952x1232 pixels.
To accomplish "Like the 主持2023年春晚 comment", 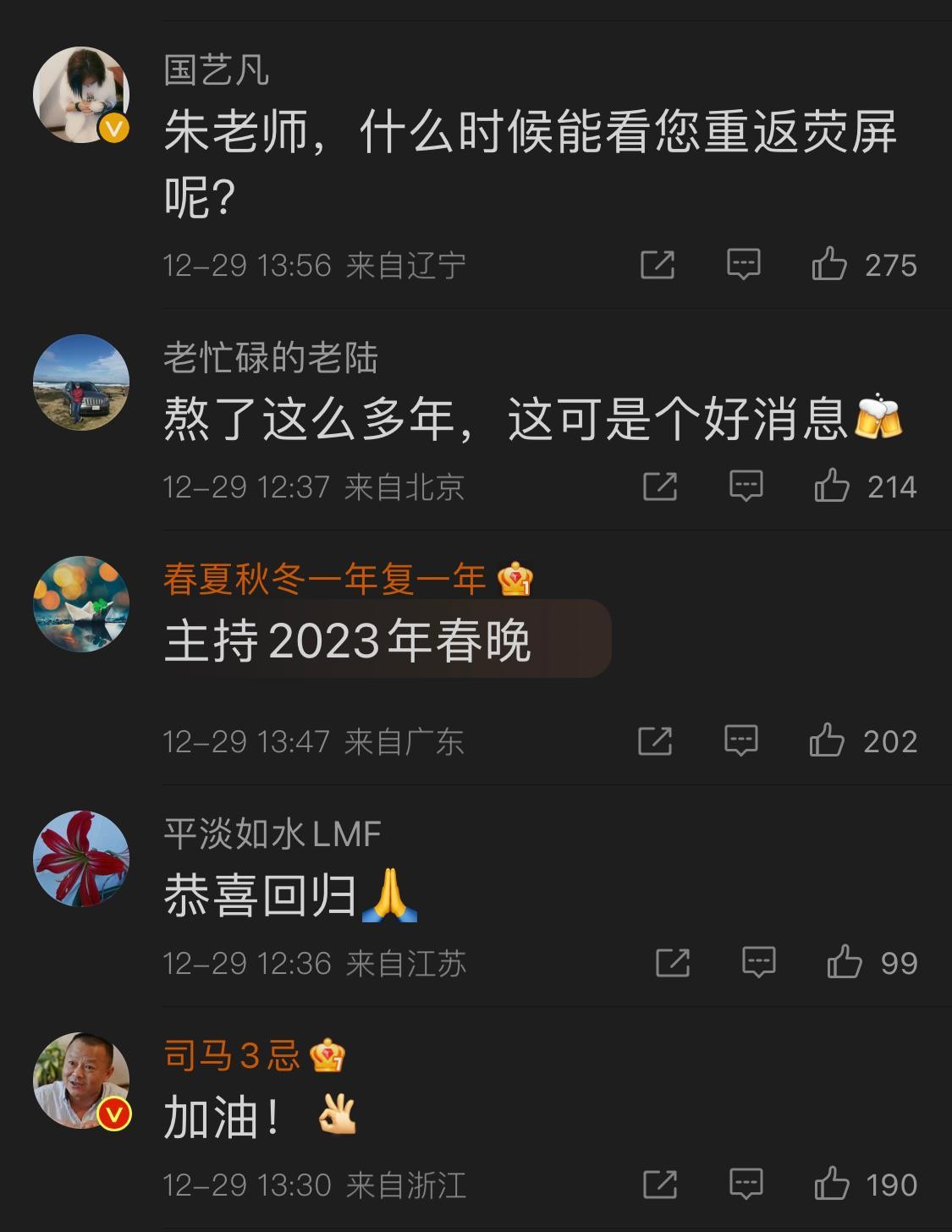I will click(x=827, y=740).
